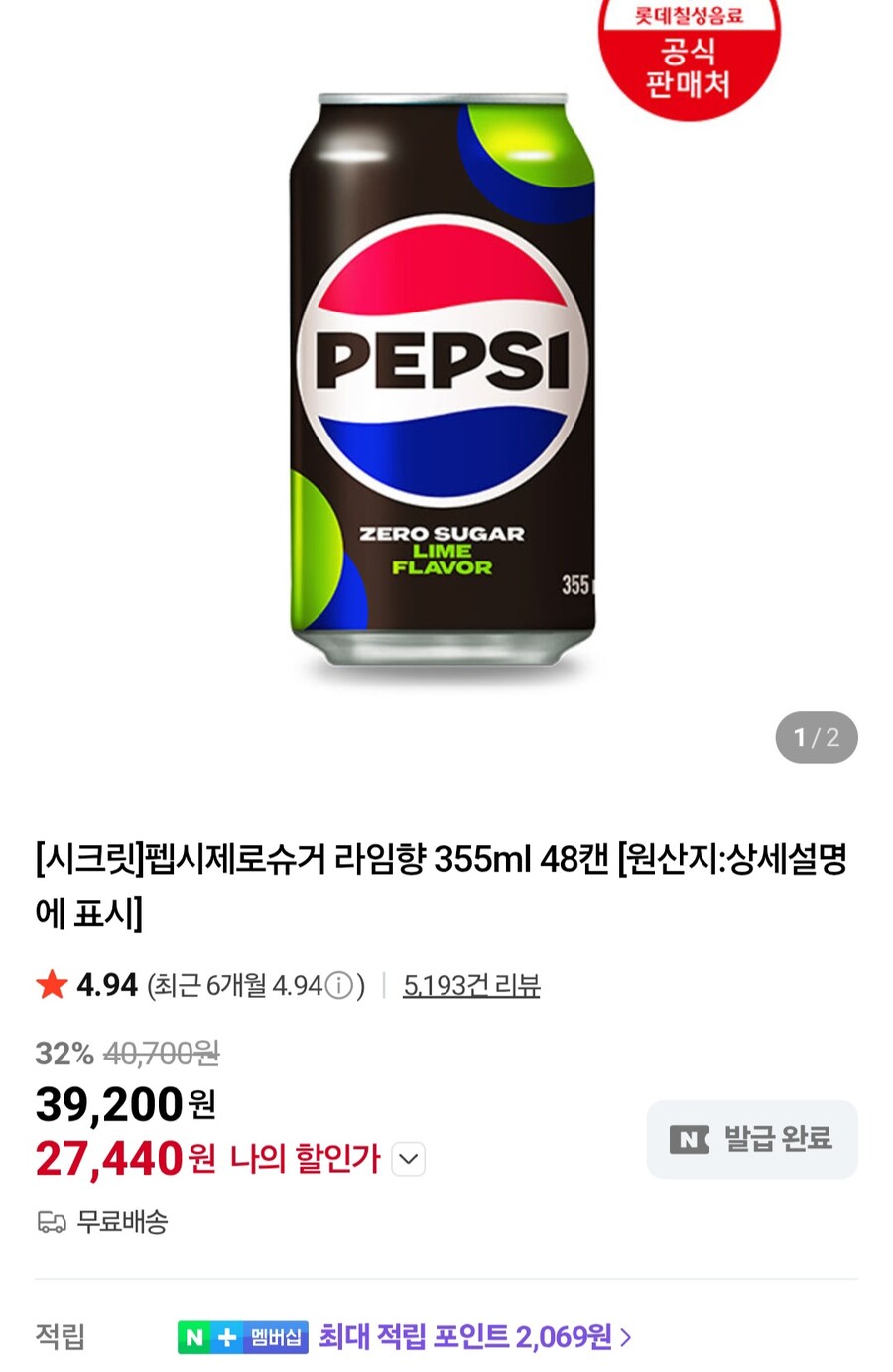
Task: Click the Pepsi can product image
Action: click(x=446, y=377)
